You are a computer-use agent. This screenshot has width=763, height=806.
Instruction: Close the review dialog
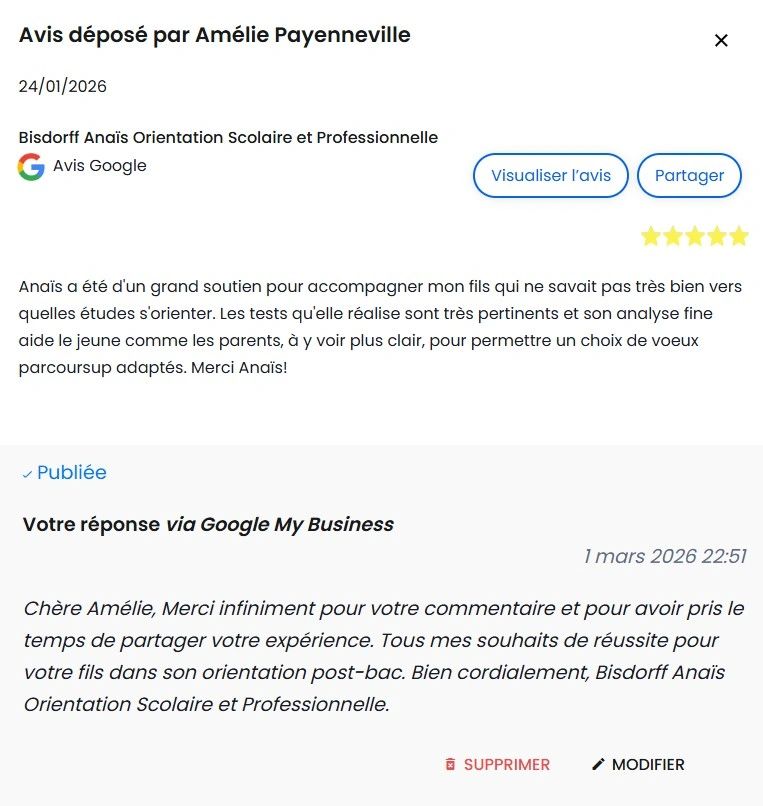coord(721,40)
